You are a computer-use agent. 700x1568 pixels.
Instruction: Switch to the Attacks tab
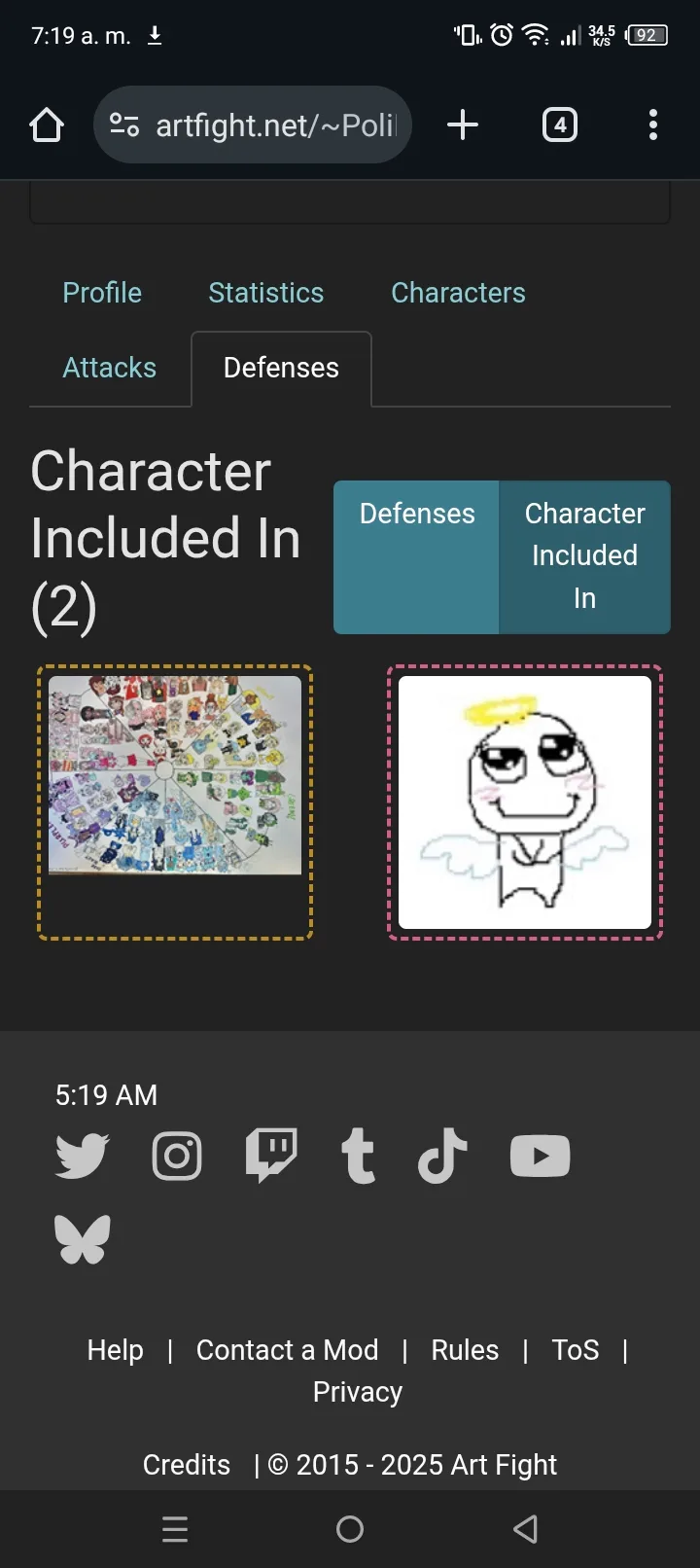point(109,368)
